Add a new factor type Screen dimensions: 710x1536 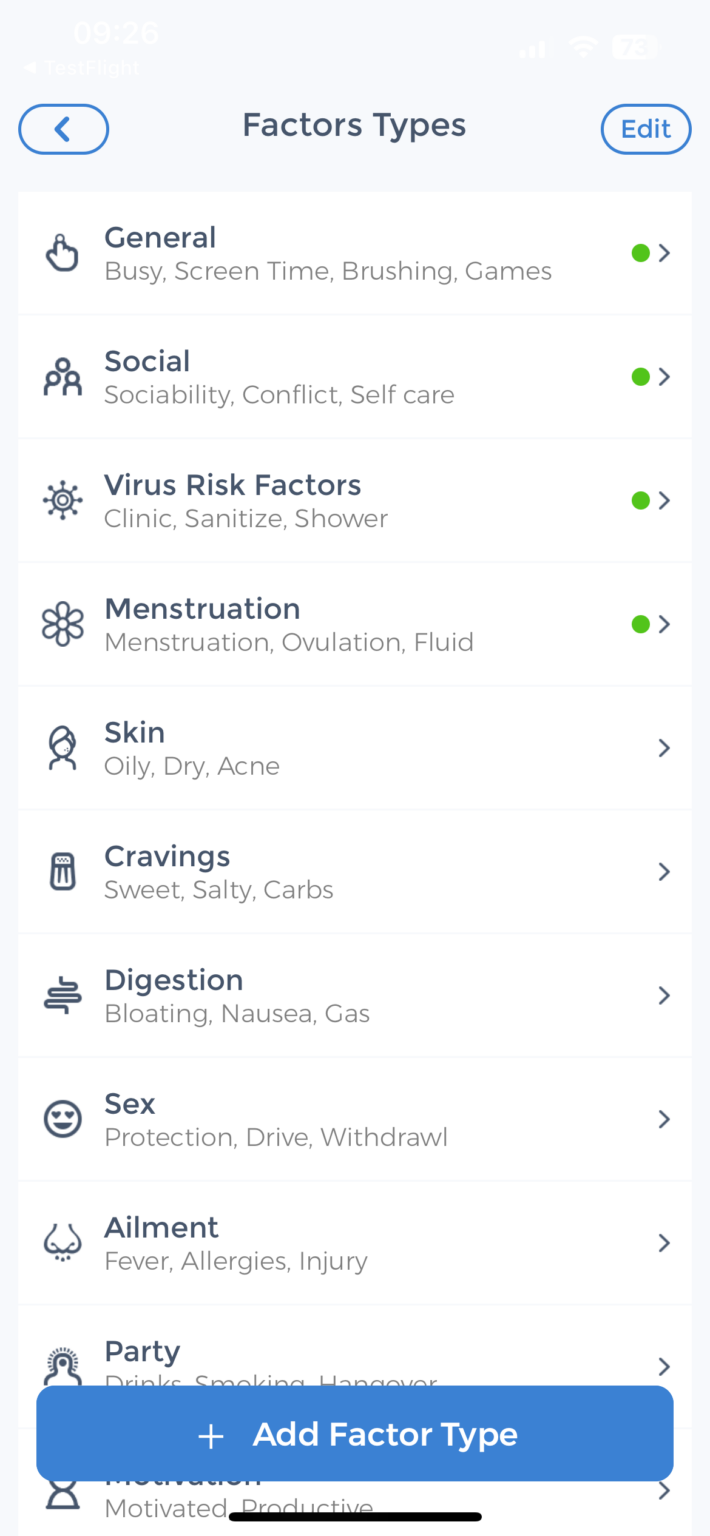click(355, 1434)
